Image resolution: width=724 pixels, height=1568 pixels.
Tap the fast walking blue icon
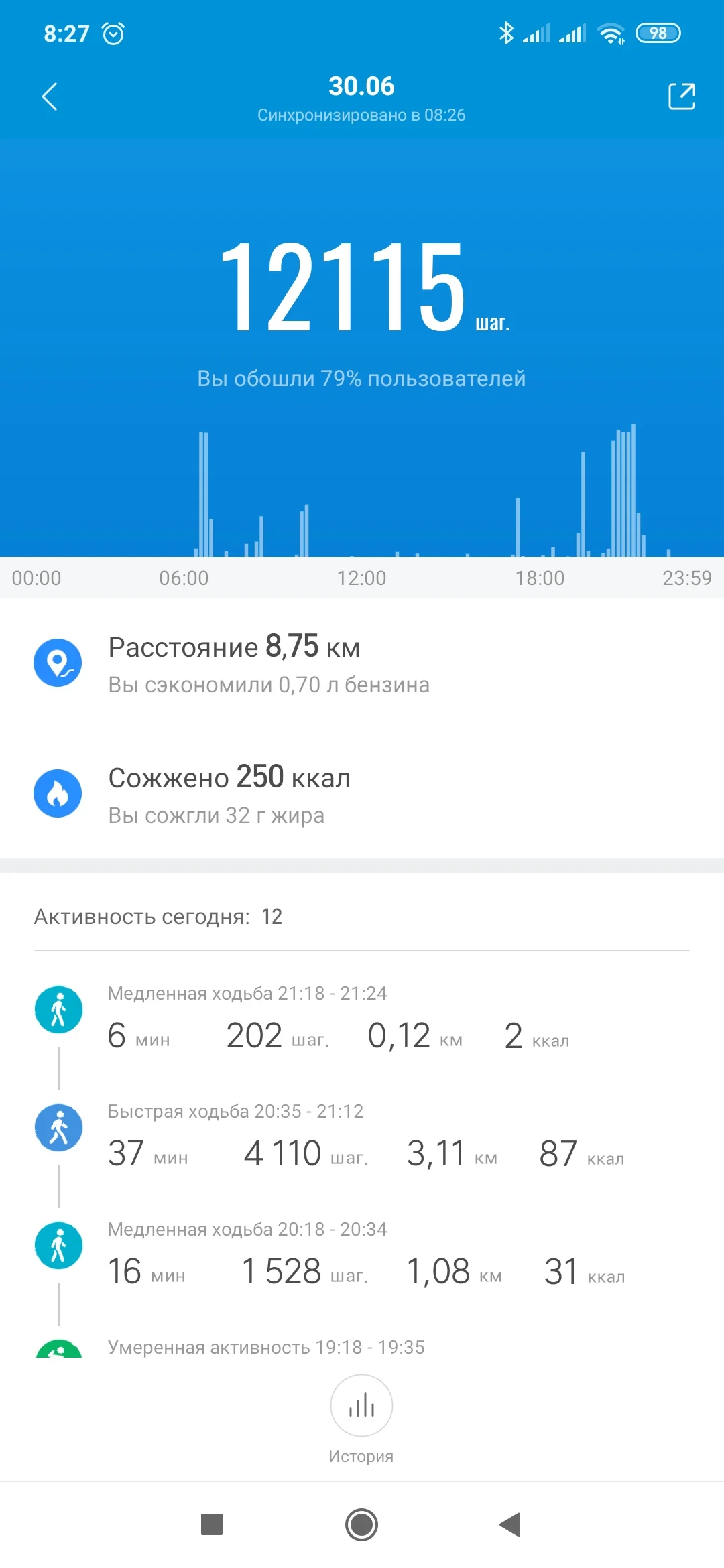coord(59,1127)
